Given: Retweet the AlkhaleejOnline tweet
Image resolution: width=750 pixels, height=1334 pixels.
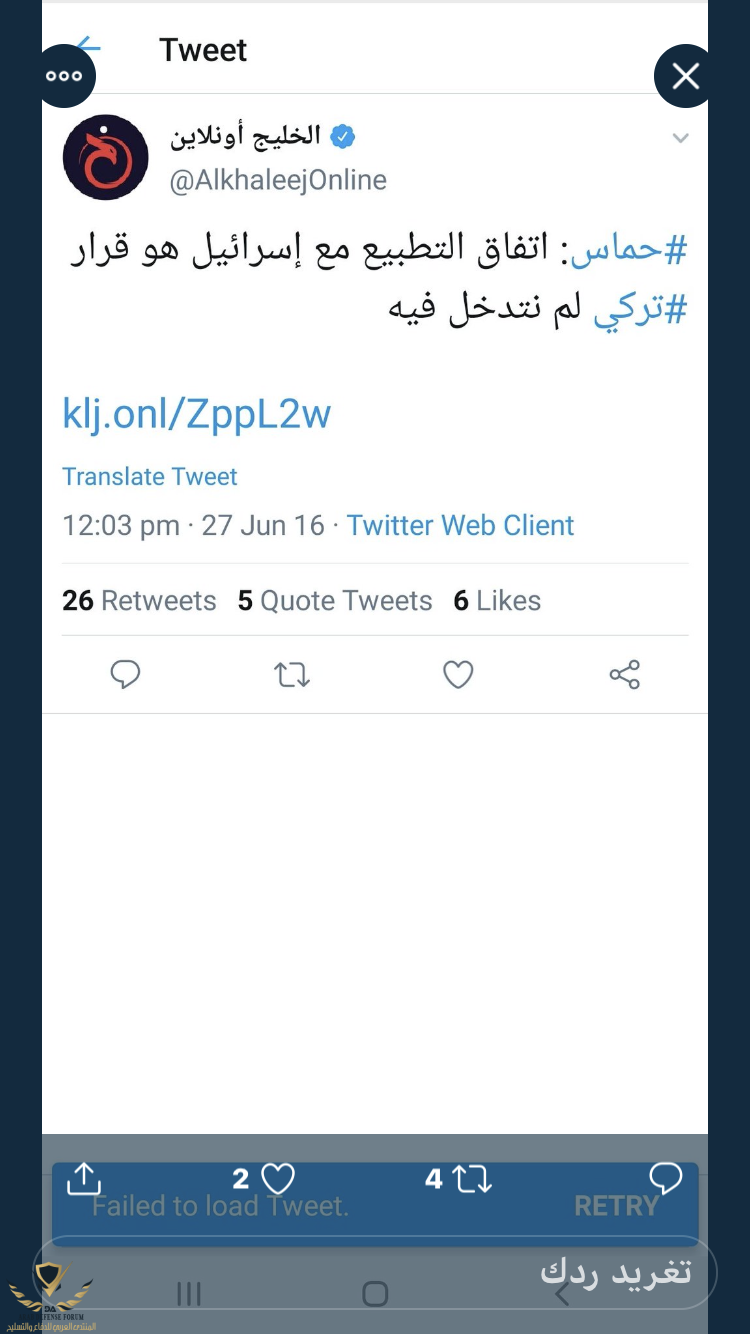Looking at the screenshot, I should tap(292, 675).
